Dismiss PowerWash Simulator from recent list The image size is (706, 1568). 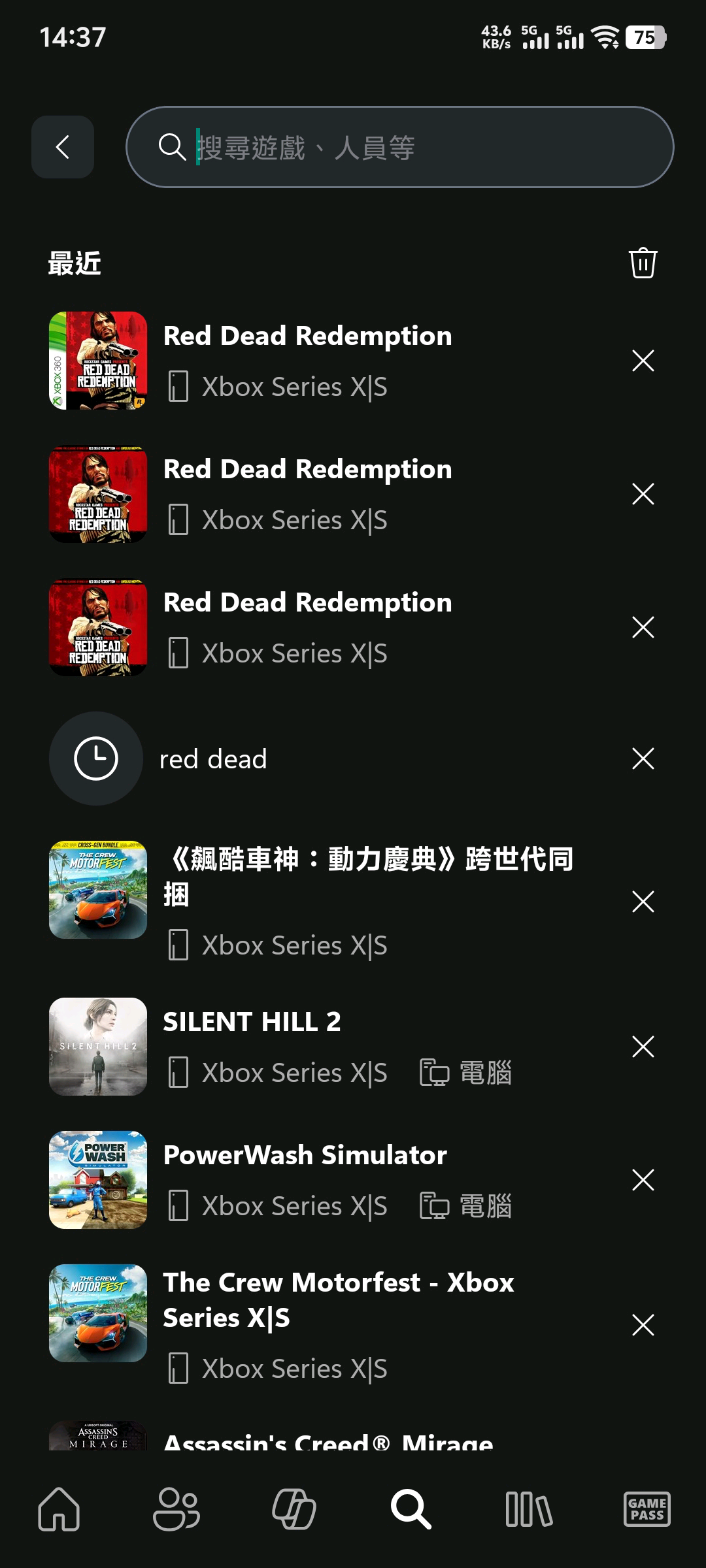click(x=643, y=1180)
